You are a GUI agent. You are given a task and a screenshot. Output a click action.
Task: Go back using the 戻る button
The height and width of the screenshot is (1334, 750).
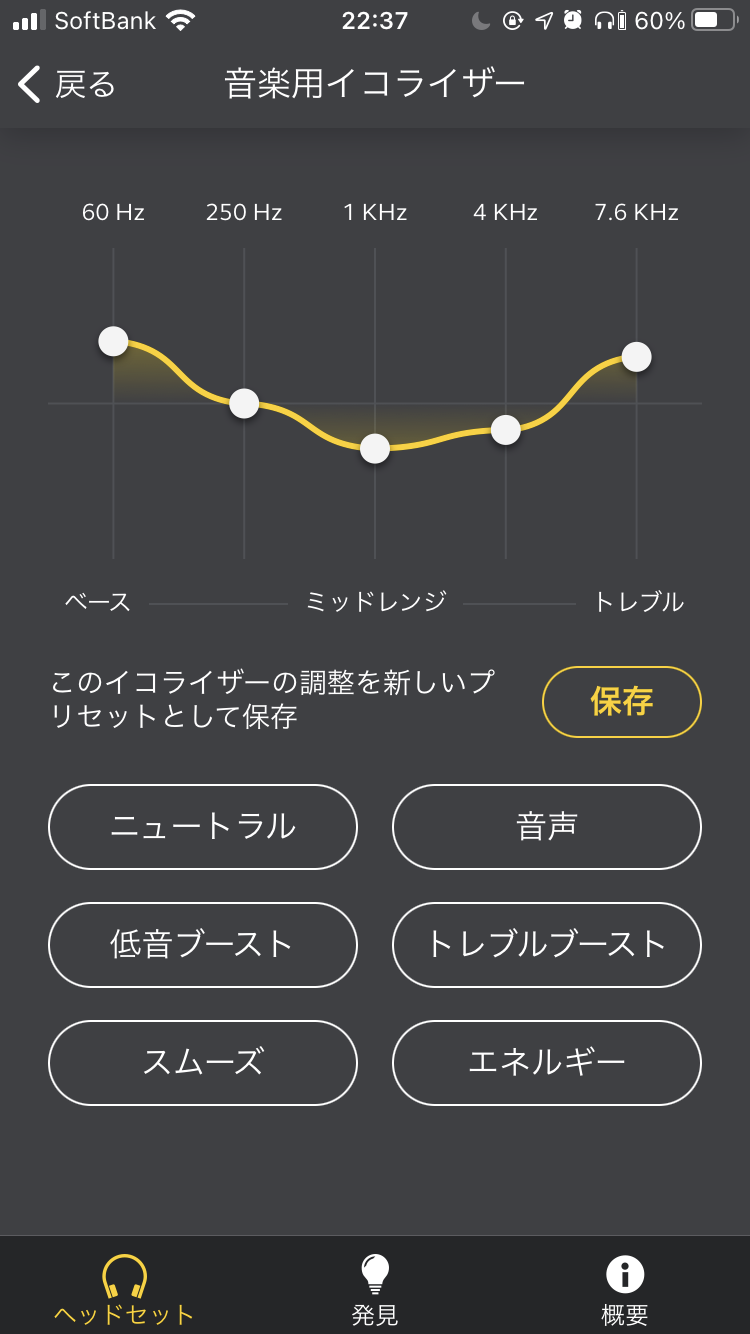pyautogui.click(x=67, y=84)
